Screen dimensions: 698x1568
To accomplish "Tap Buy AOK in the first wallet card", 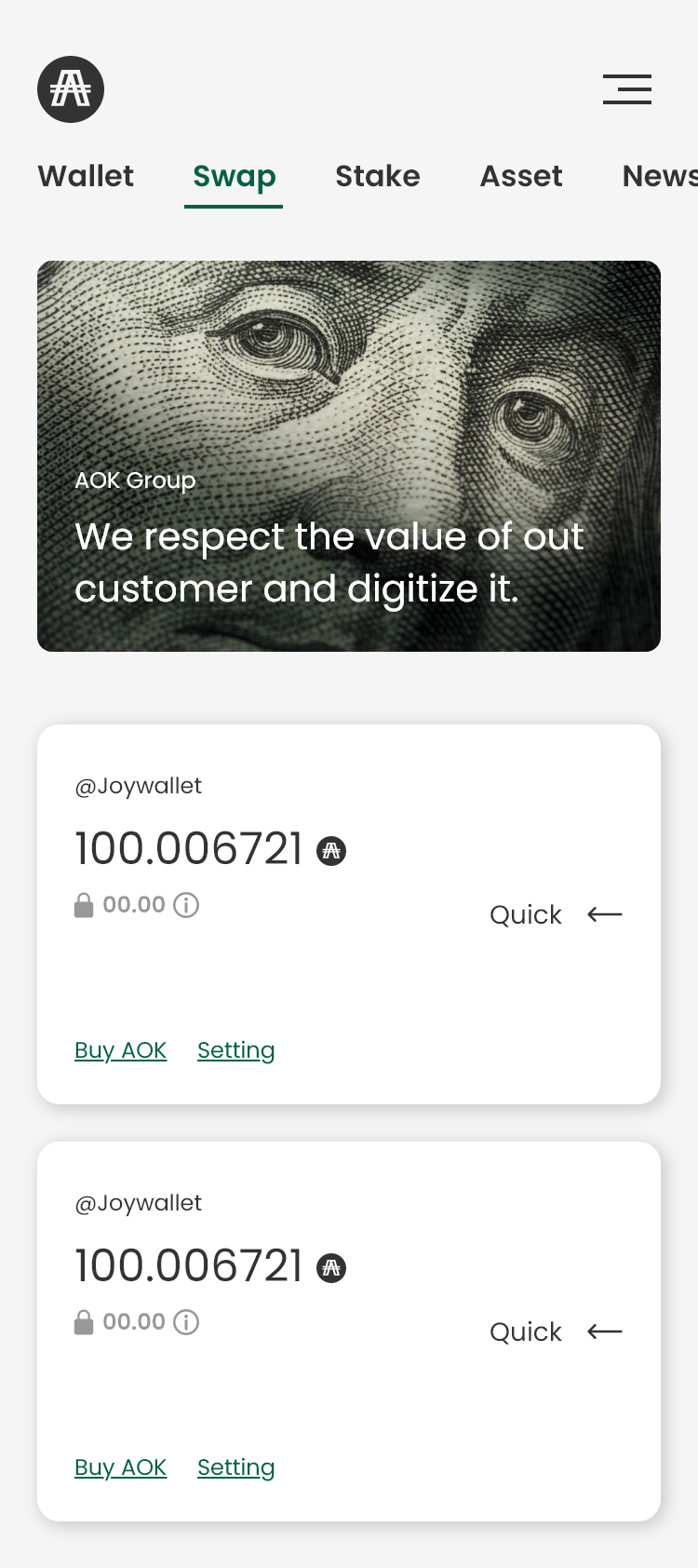I will pyautogui.click(x=120, y=1050).
